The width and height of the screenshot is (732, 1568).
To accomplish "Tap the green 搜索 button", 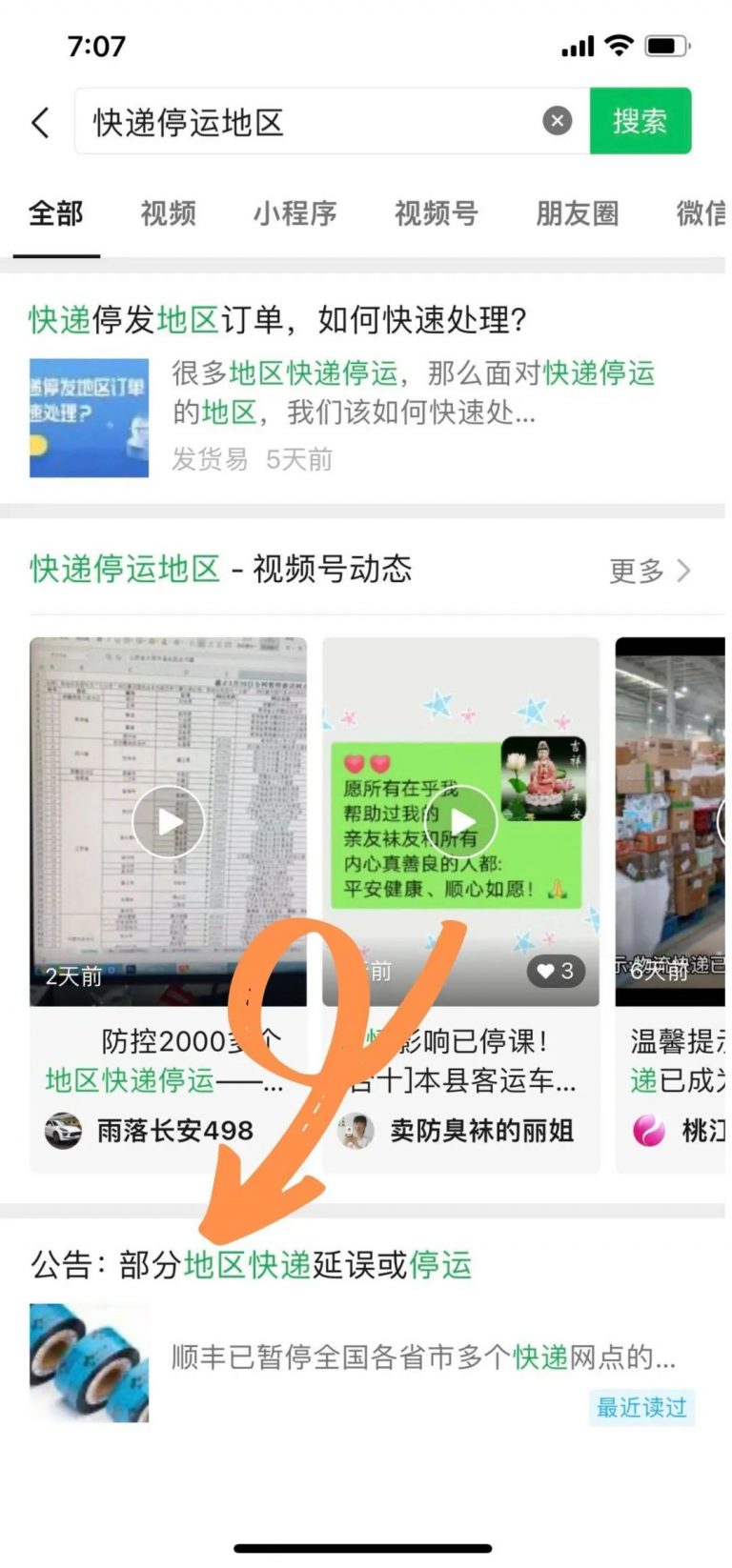I will click(x=640, y=121).
